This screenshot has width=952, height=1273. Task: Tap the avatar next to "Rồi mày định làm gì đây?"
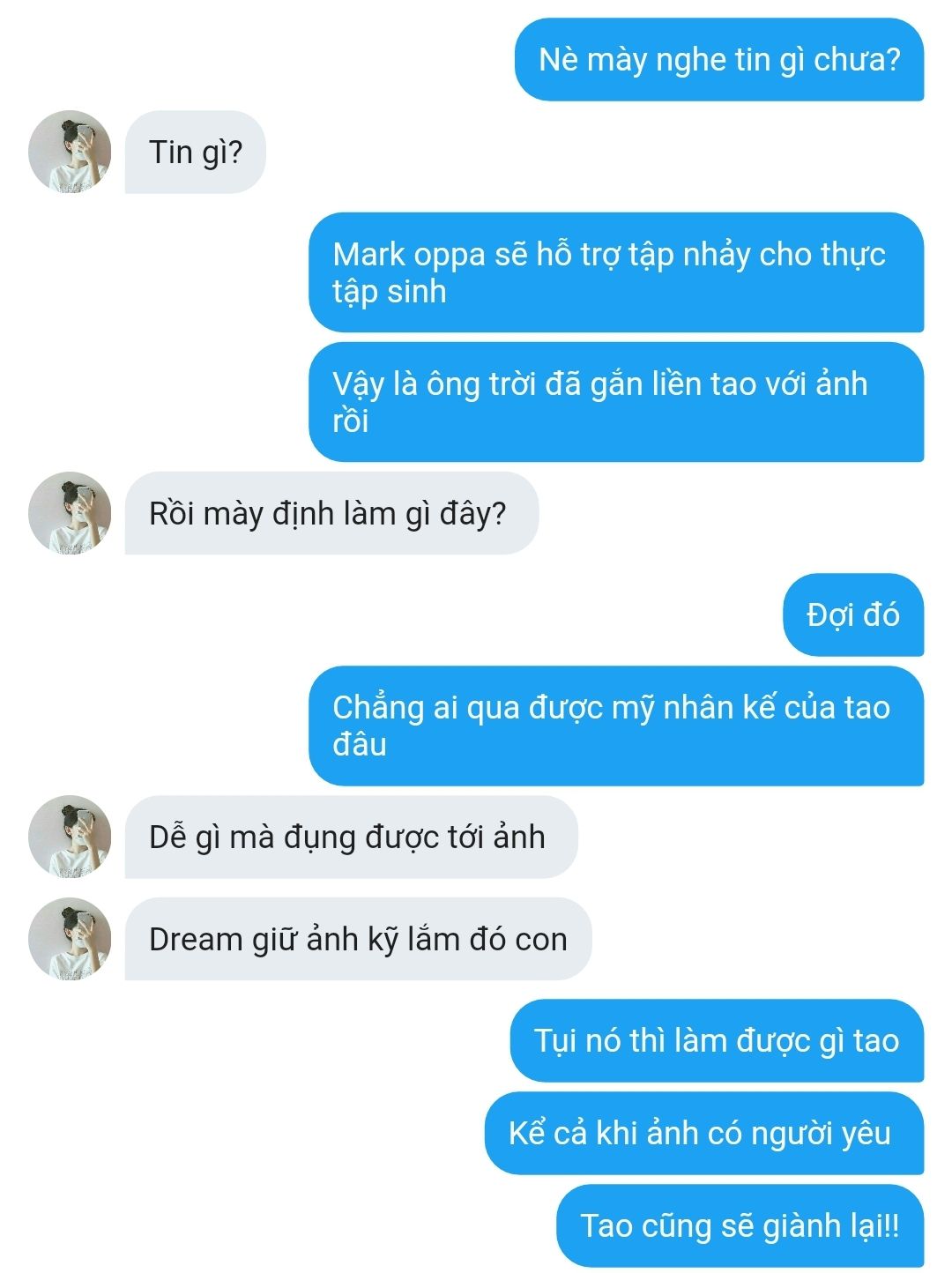(70, 513)
